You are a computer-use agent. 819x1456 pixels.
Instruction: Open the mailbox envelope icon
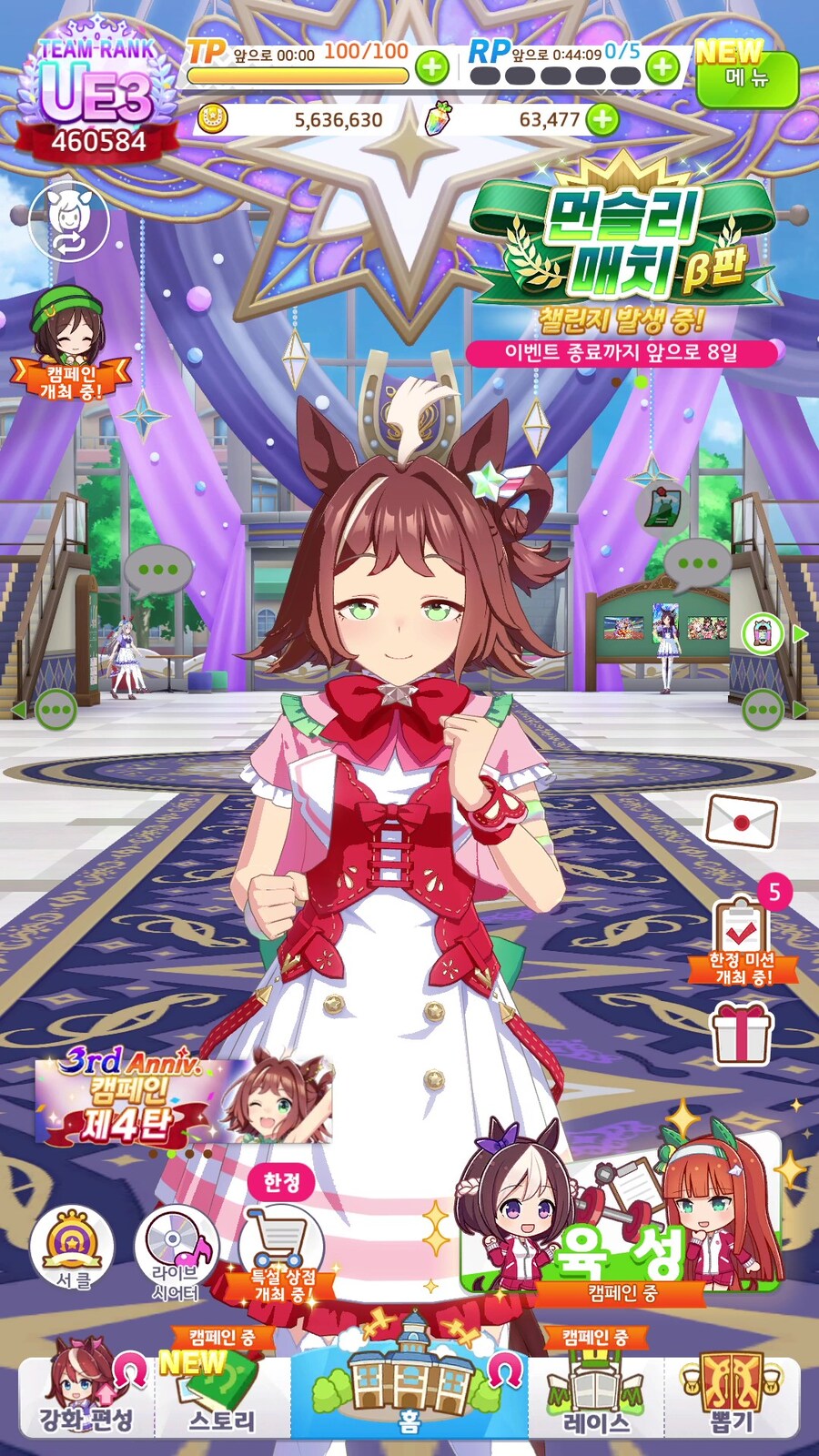(x=742, y=821)
